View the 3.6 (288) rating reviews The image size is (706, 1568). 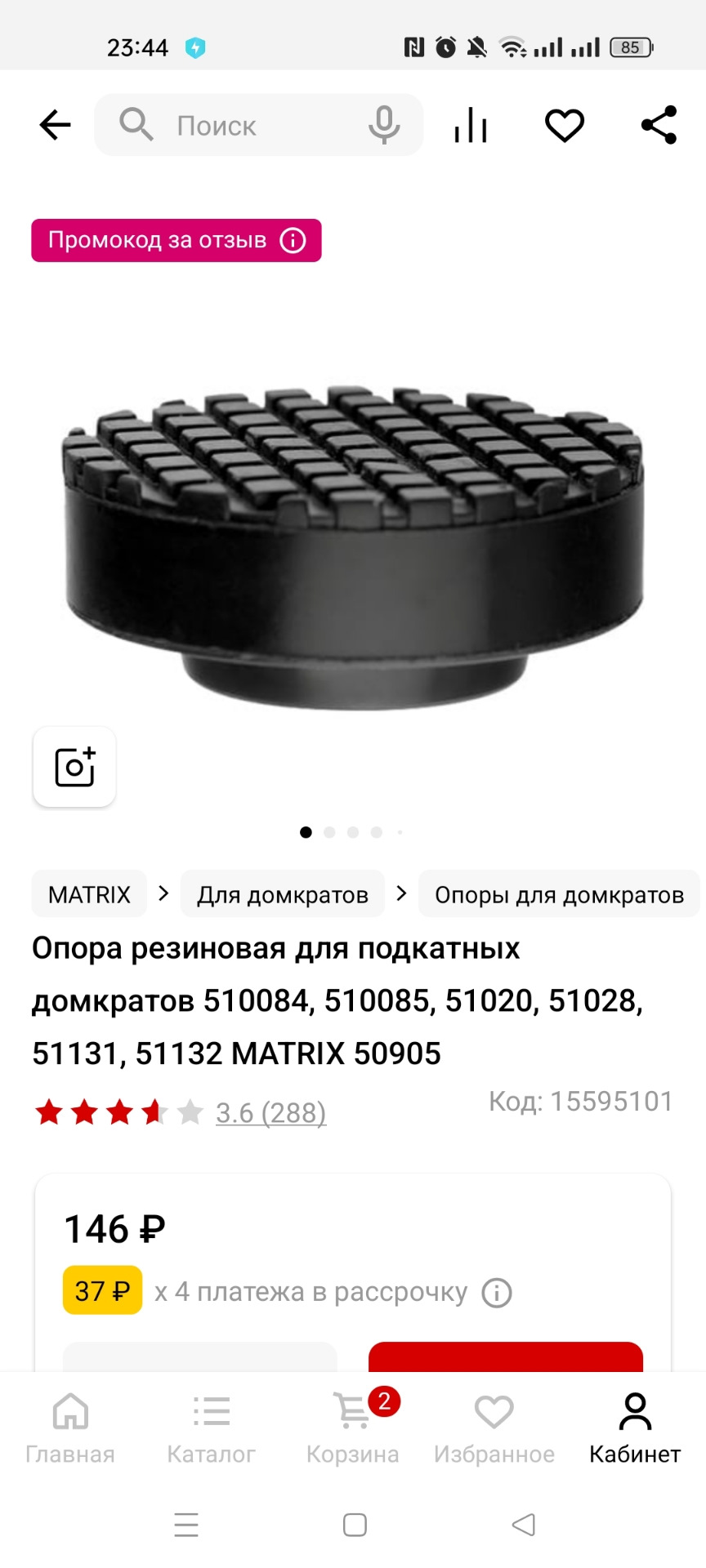[270, 1112]
